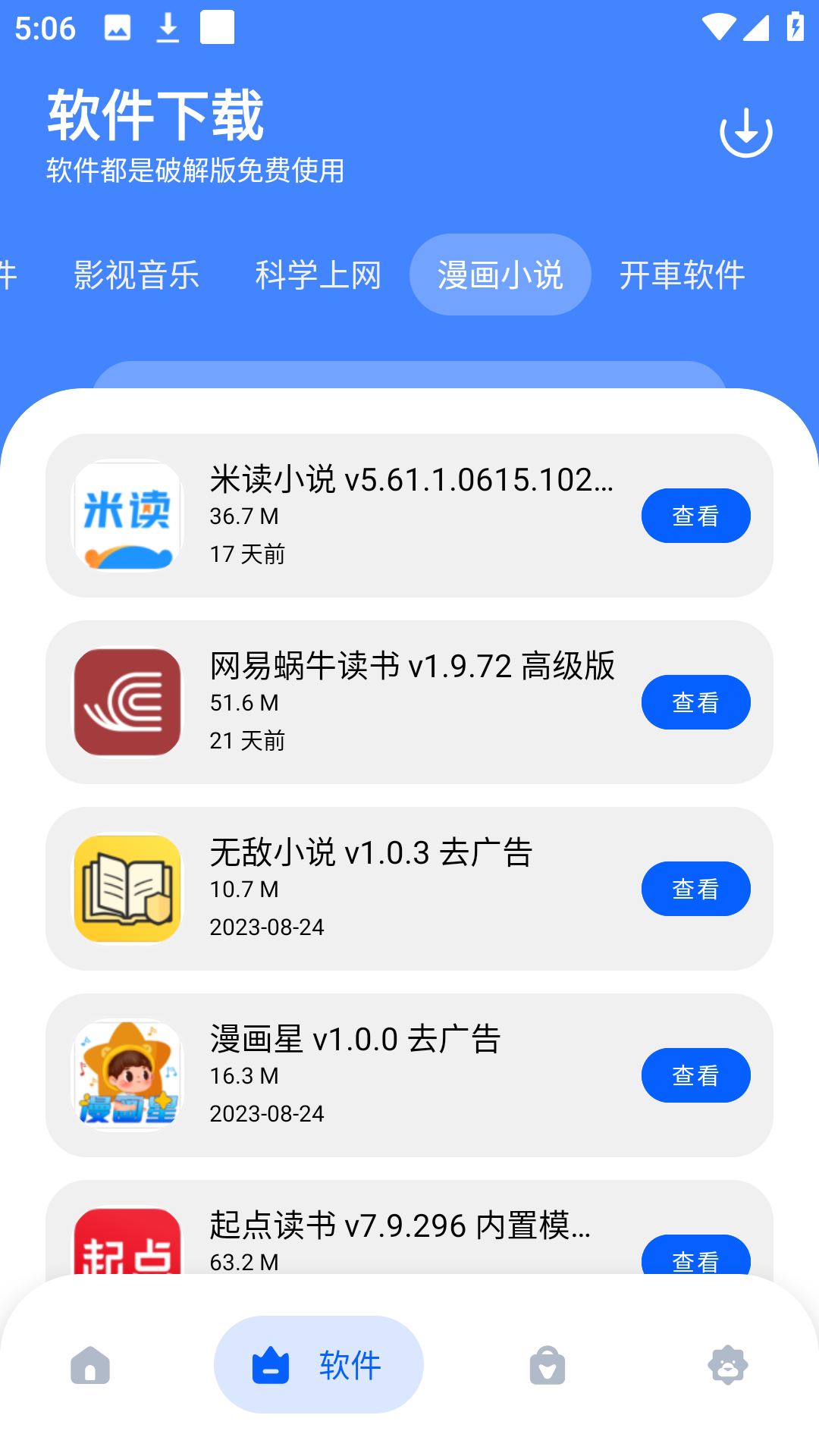Click 查看 for 无敌小说 去广告
The height and width of the screenshot is (1456, 819).
coord(695,889)
